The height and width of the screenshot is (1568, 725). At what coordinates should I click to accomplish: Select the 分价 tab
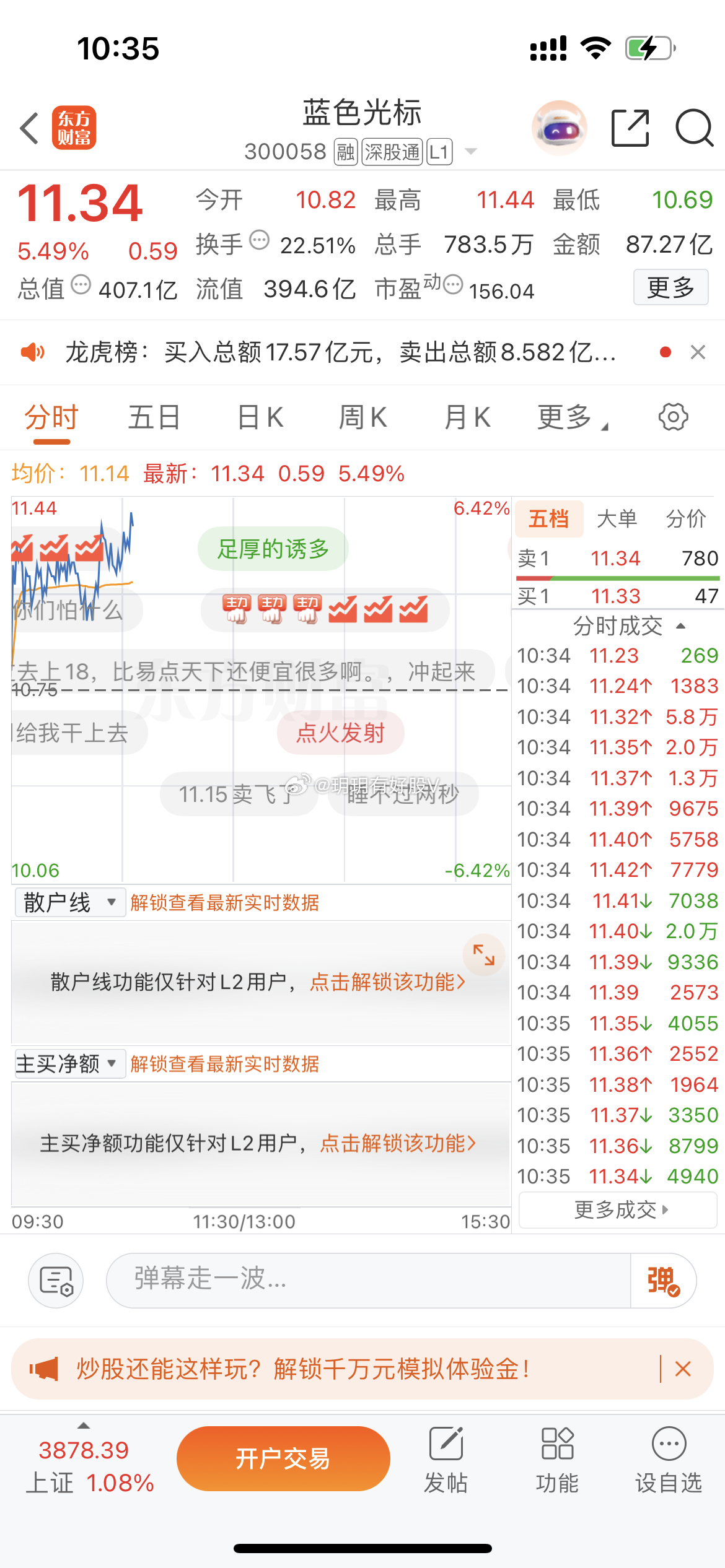685,518
